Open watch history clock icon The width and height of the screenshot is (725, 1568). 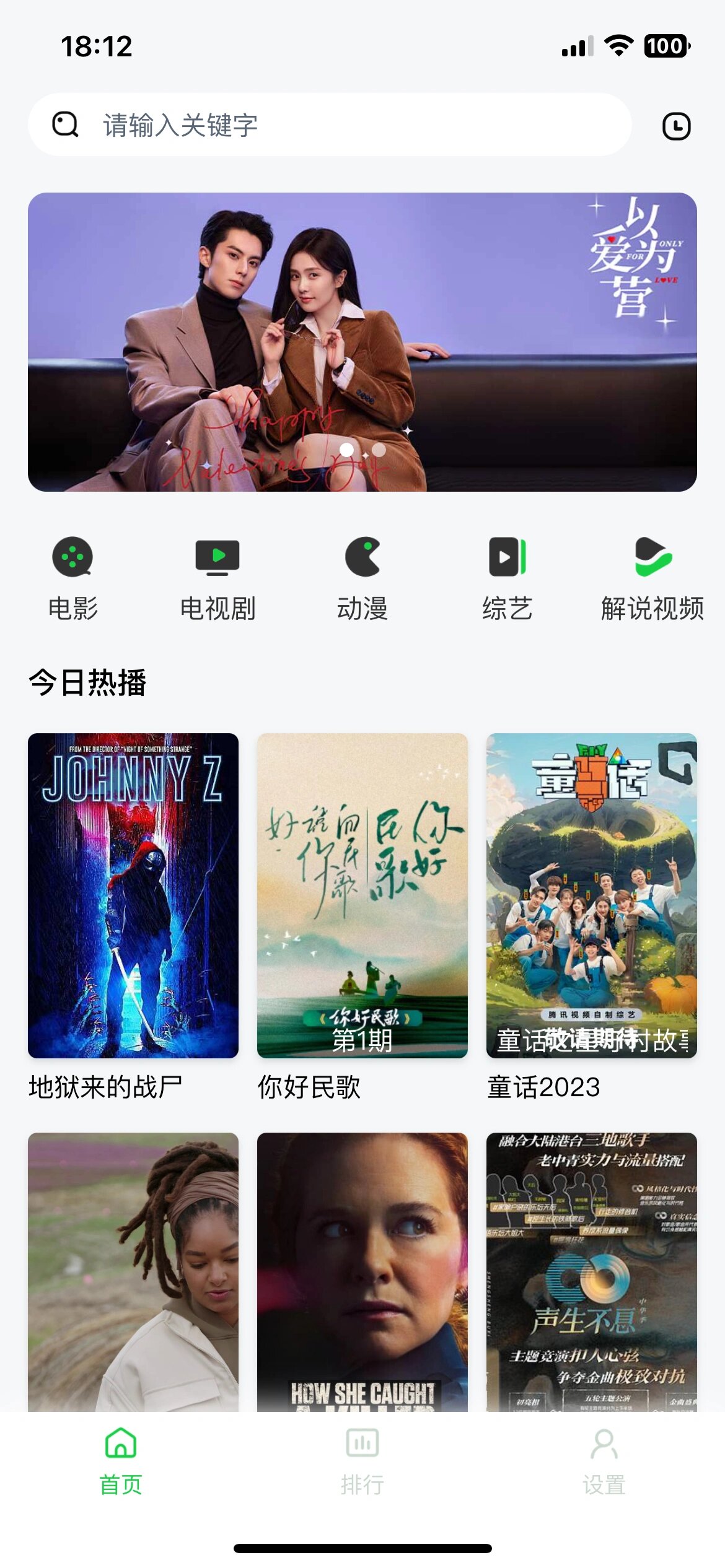coord(676,126)
